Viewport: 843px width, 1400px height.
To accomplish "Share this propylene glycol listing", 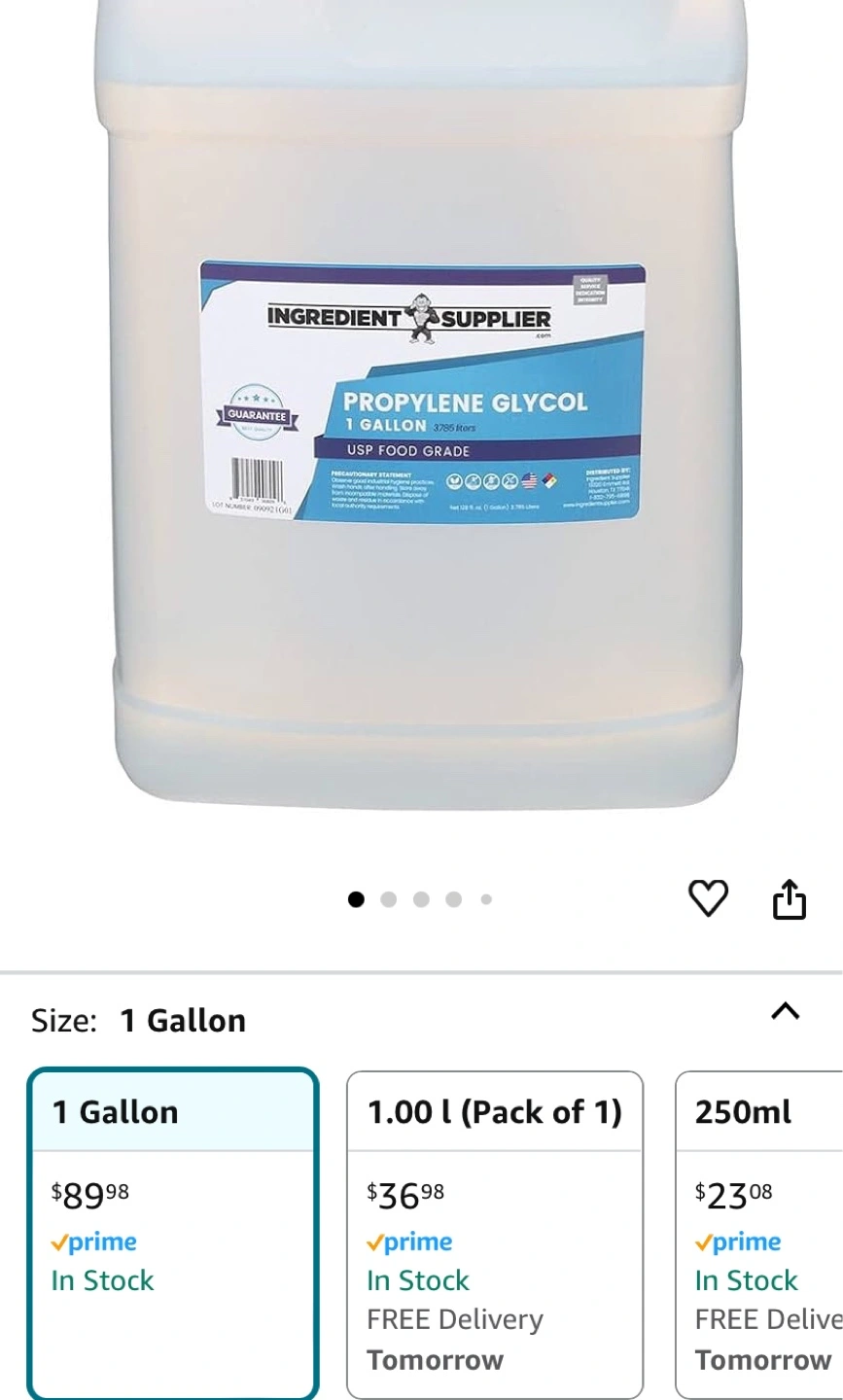I will tap(789, 899).
